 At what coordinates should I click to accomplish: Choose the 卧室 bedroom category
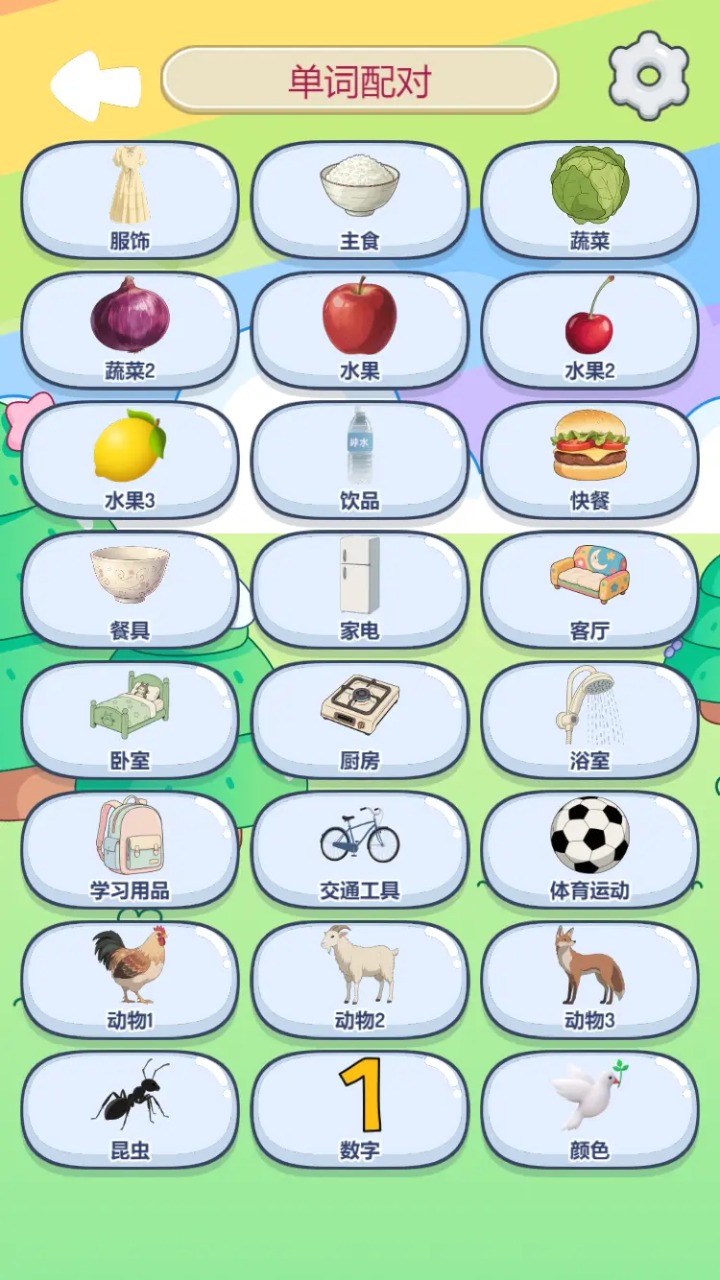pyautogui.click(x=131, y=718)
